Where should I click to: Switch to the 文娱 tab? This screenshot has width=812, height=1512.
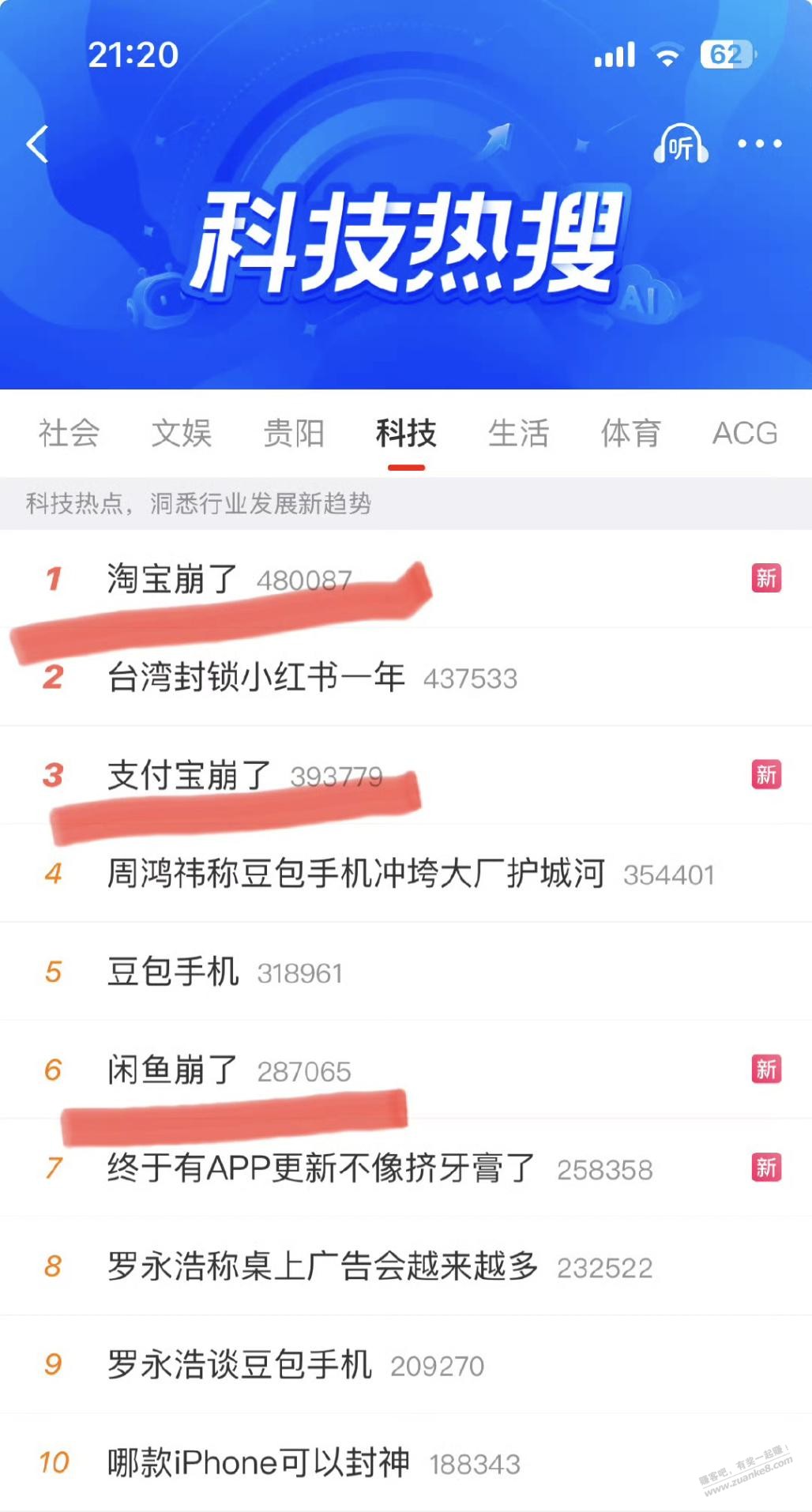coord(182,433)
